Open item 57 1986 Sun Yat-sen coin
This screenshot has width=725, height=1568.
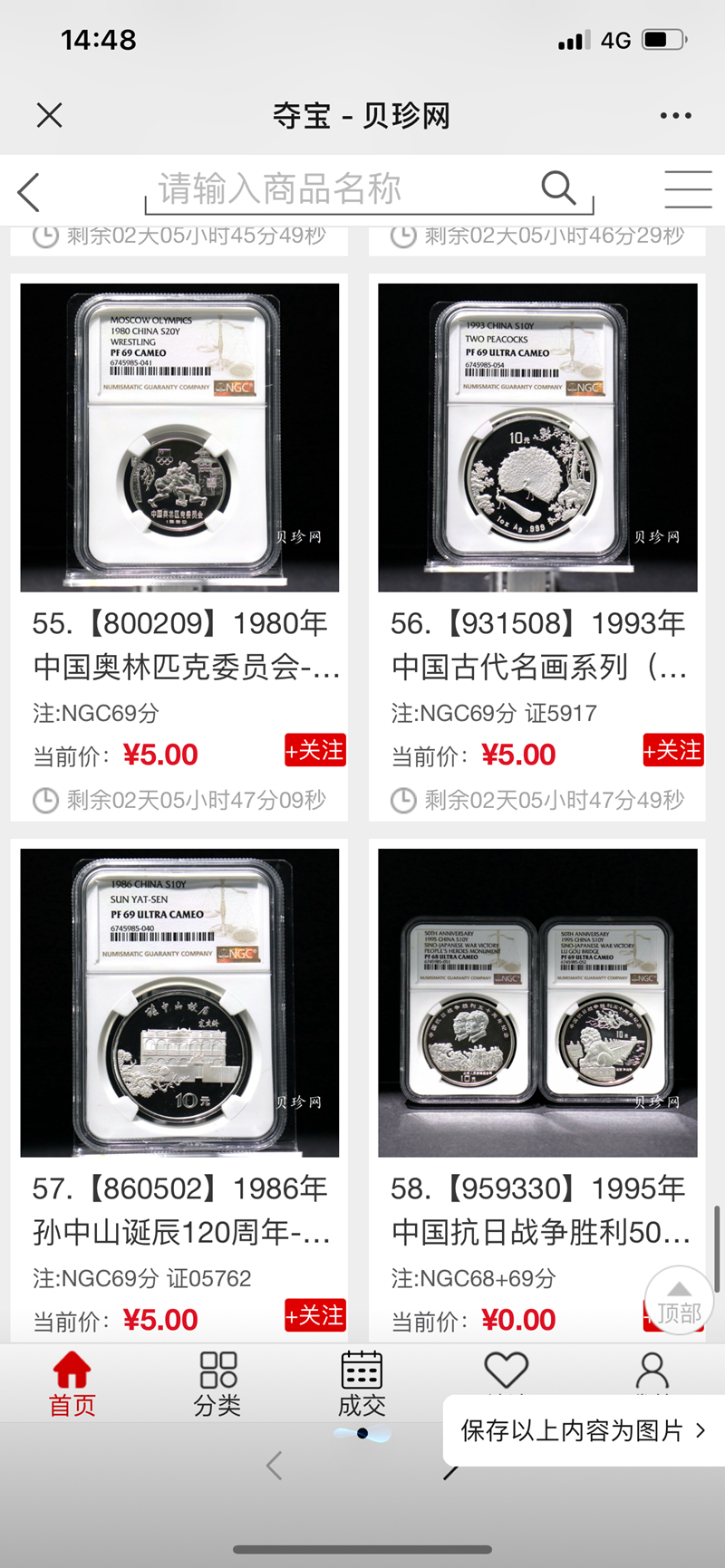(x=179, y=1003)
